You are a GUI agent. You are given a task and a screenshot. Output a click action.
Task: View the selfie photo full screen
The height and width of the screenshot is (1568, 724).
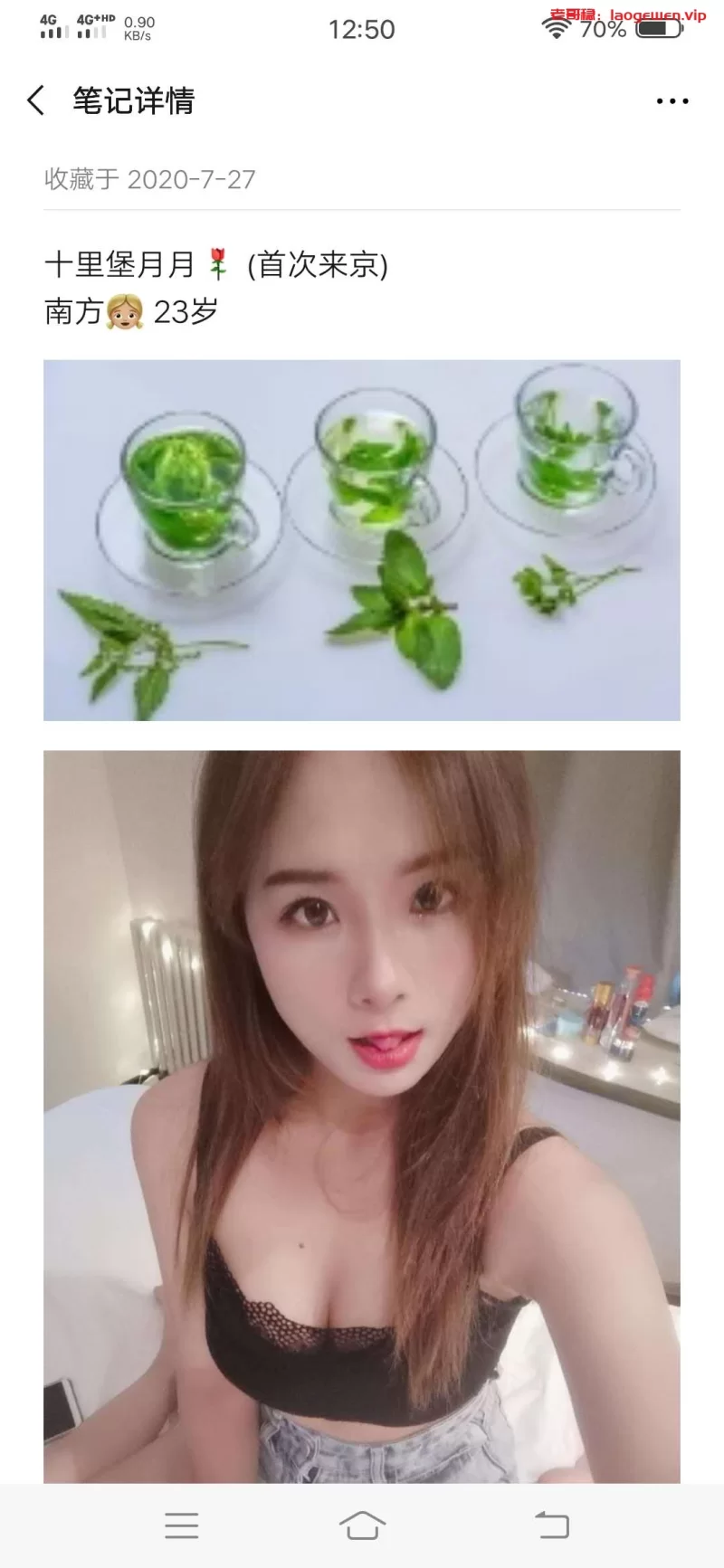click(x=362, y=1115)
